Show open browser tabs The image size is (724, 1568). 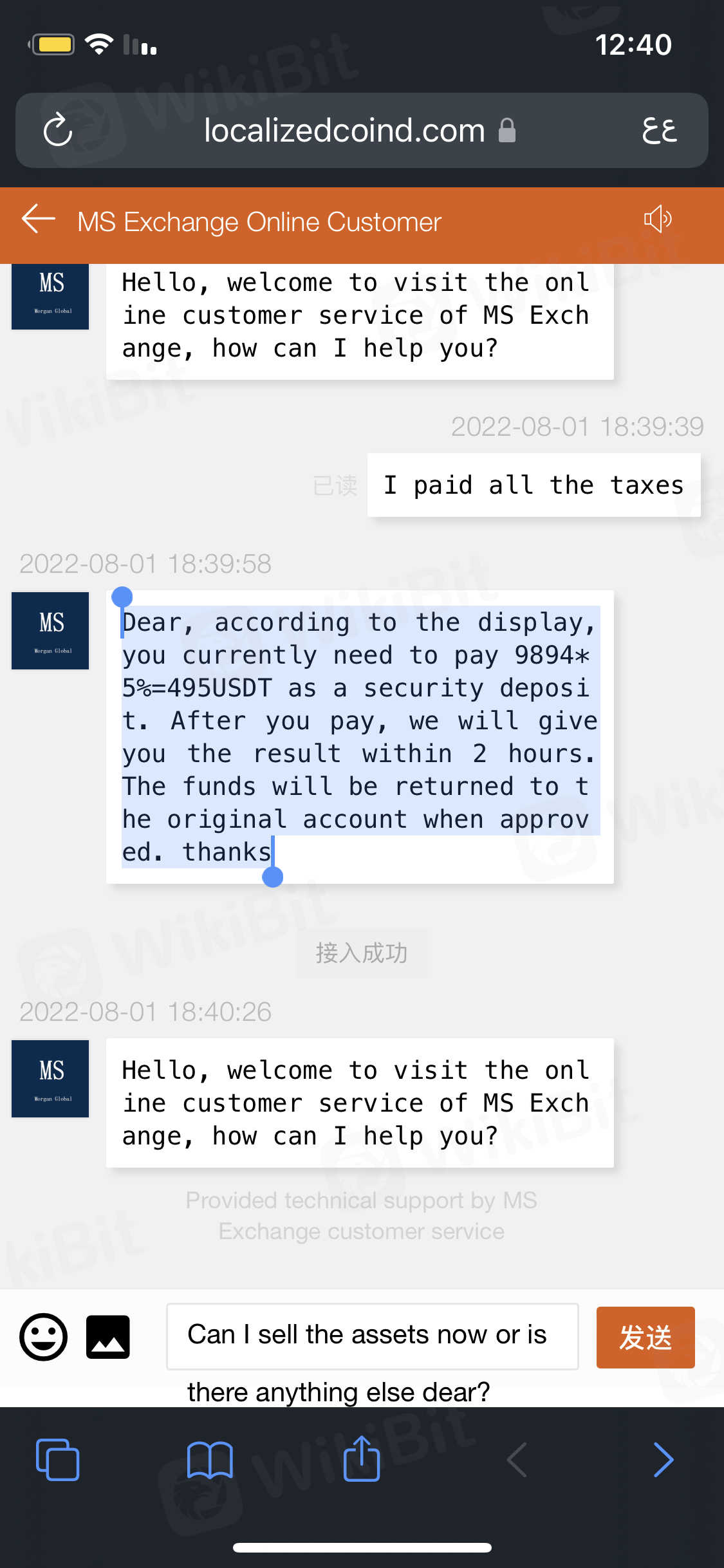tap(58, 1459)
